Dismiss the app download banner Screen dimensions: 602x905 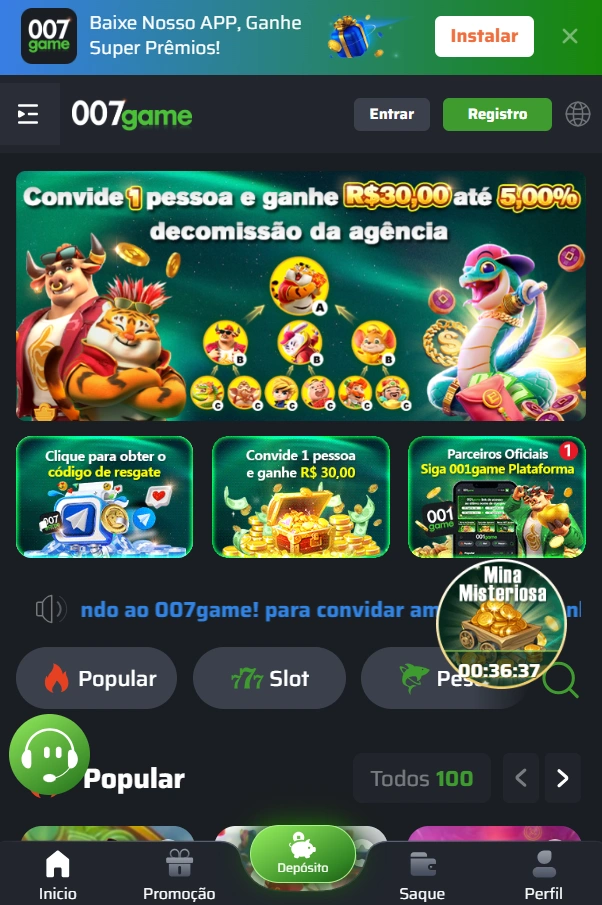click(570, 37)
